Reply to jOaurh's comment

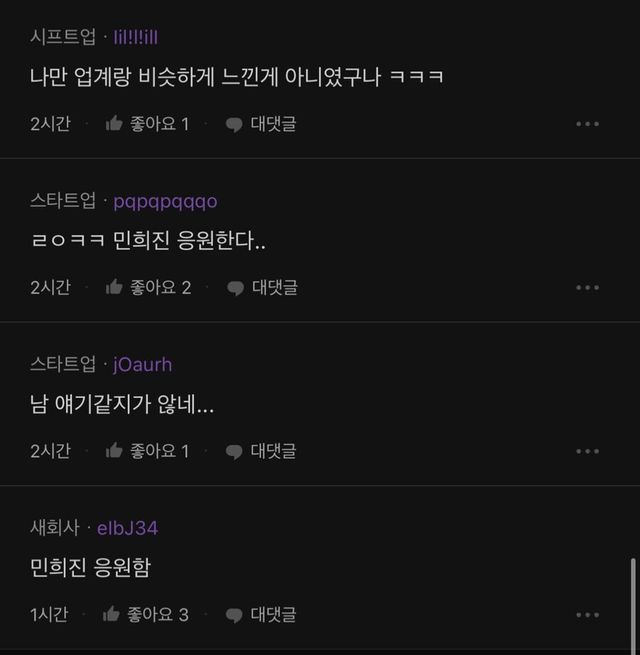pyautogui.click(x=261, y=451)
